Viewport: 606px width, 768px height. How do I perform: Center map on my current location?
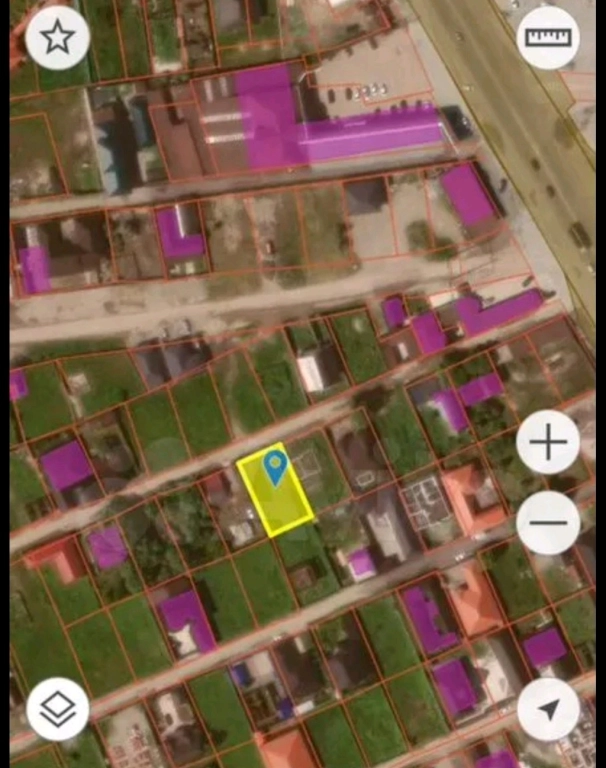pyautogui.click(x=548, y=709)
